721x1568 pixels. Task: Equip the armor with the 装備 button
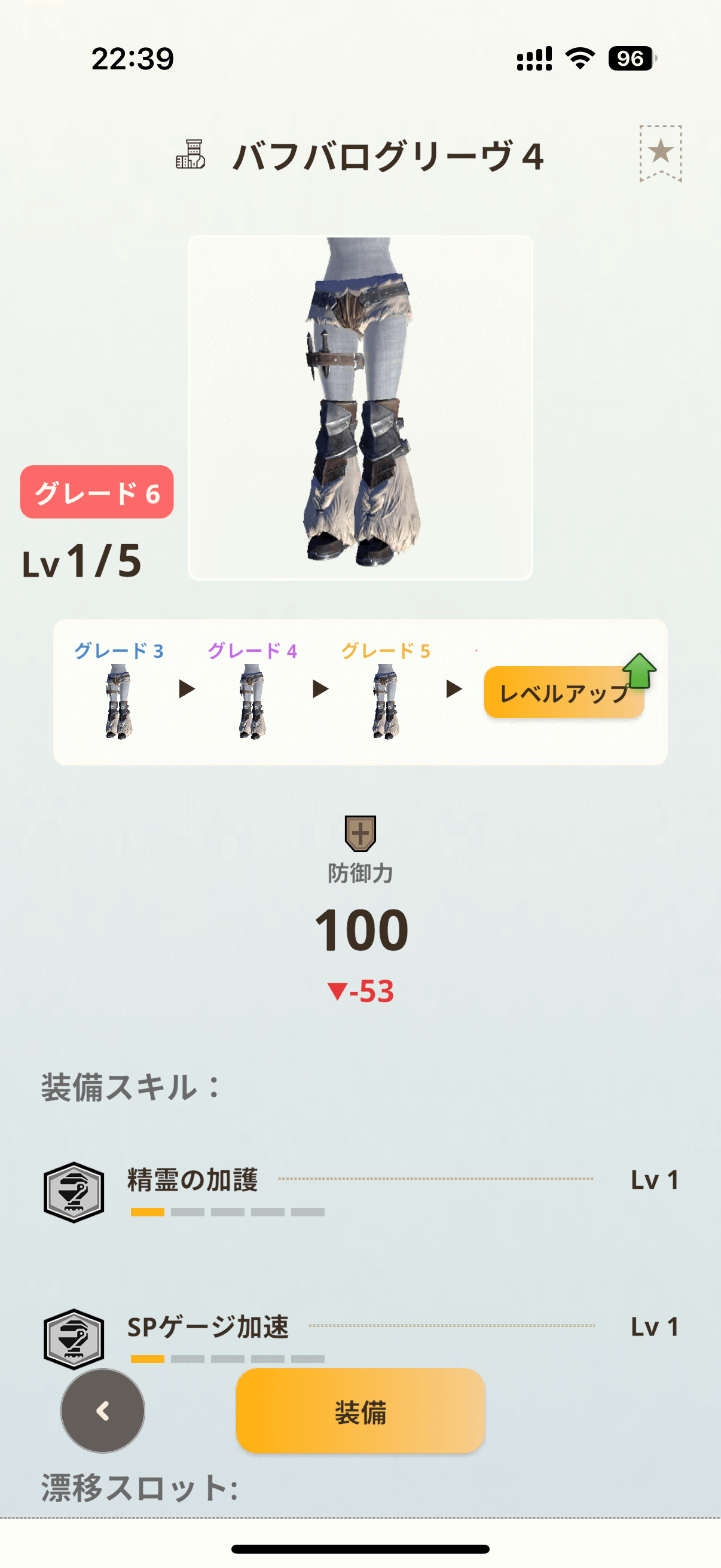coord(360,1411)
